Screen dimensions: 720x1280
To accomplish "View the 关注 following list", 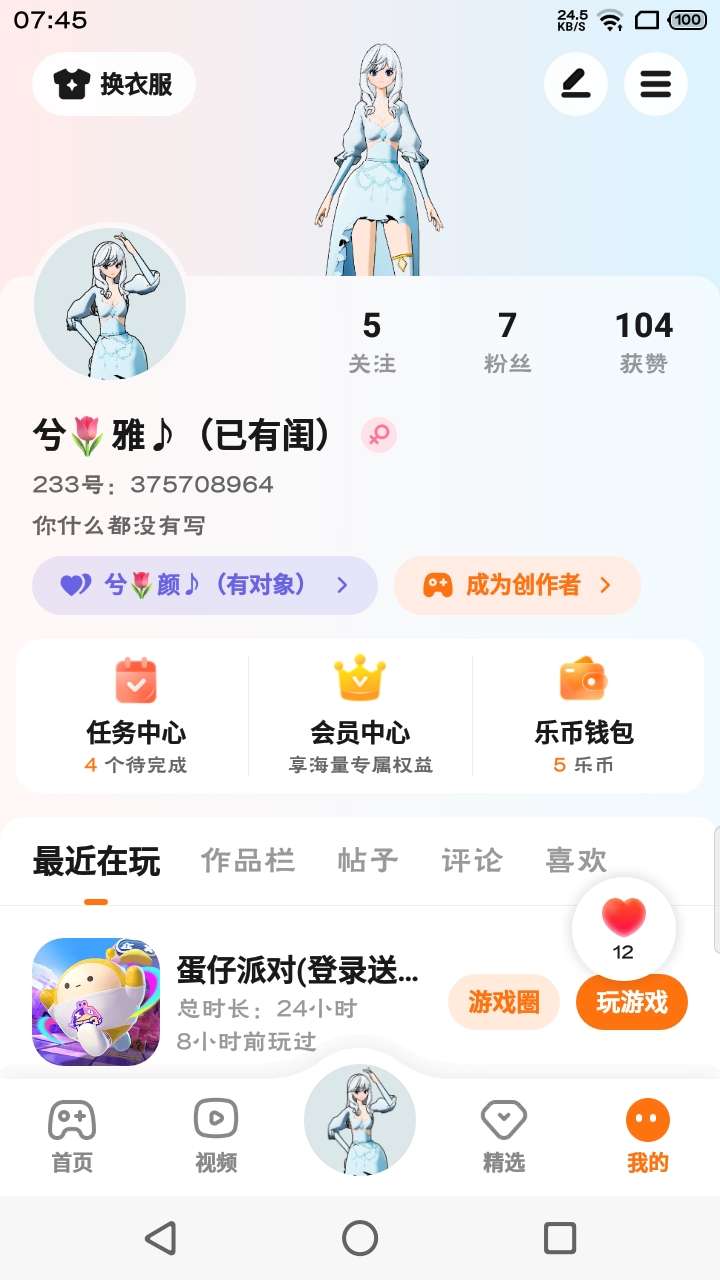I will [372, 341].
